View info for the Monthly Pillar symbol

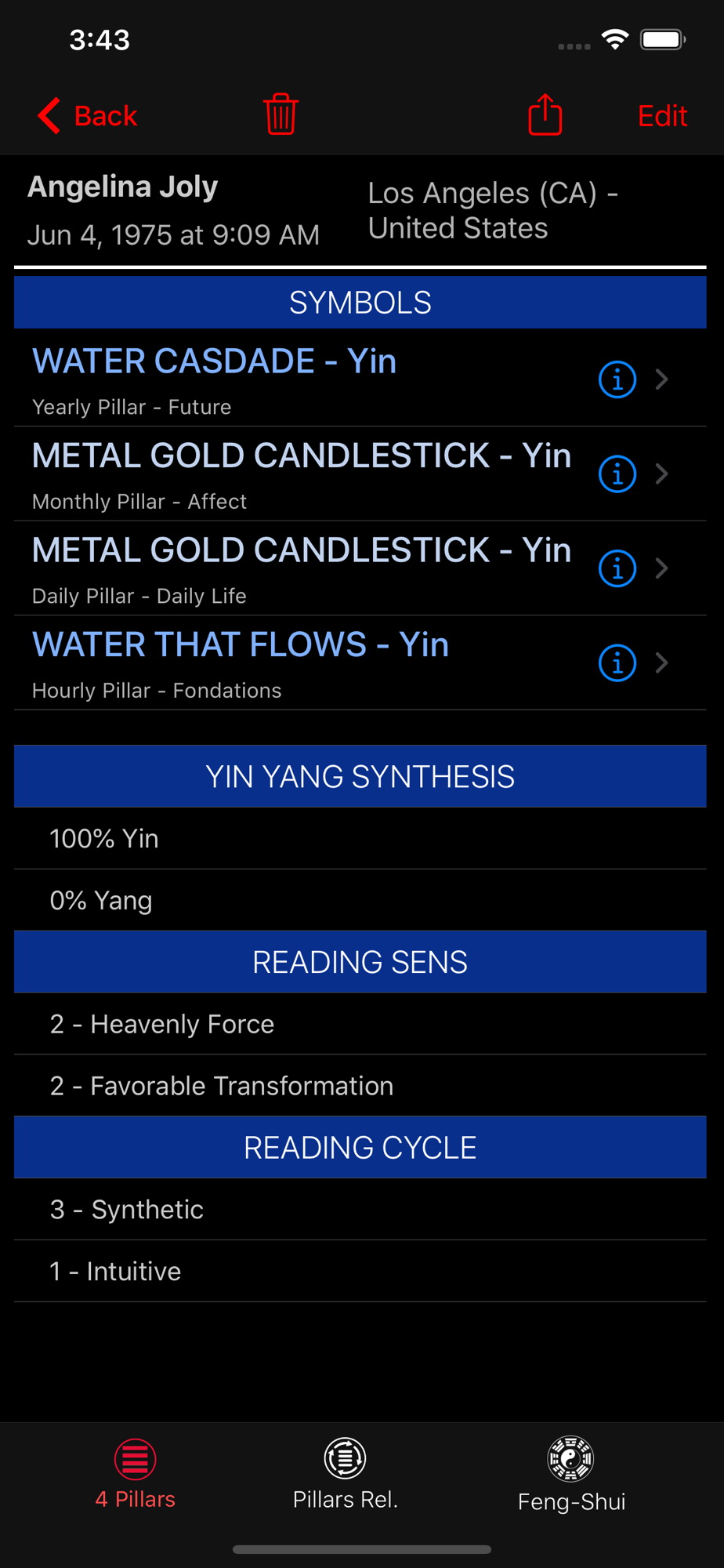click(617, 474)
